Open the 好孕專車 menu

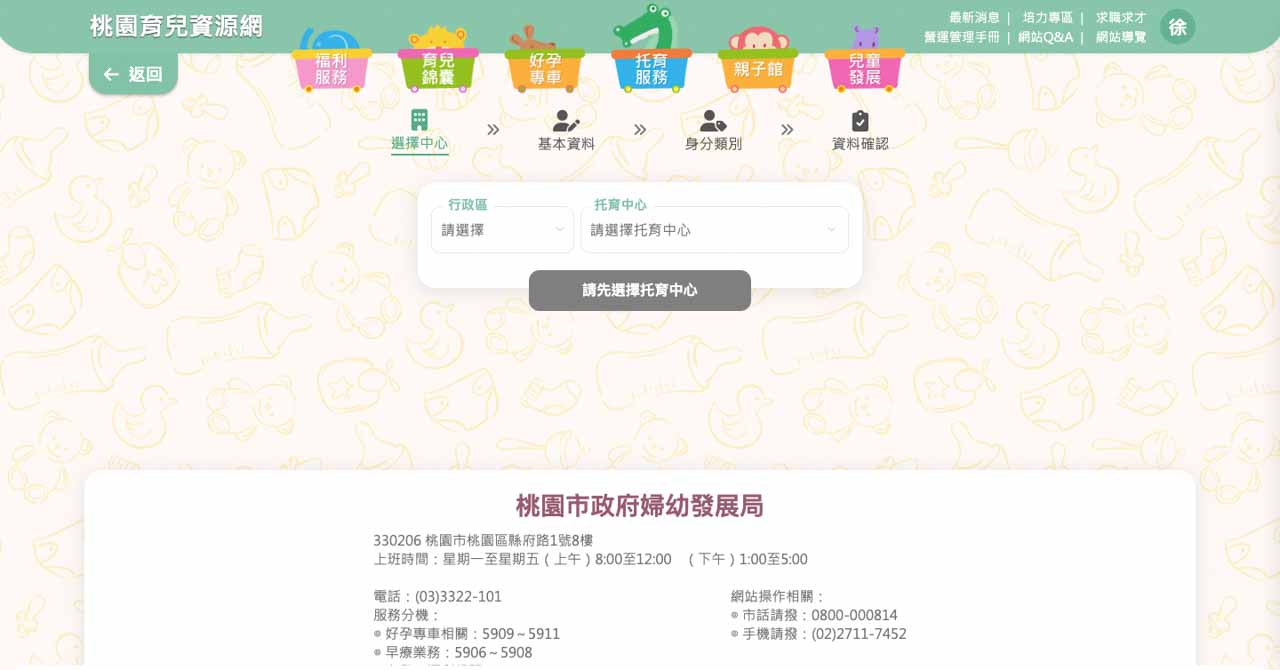pos(545,68)
